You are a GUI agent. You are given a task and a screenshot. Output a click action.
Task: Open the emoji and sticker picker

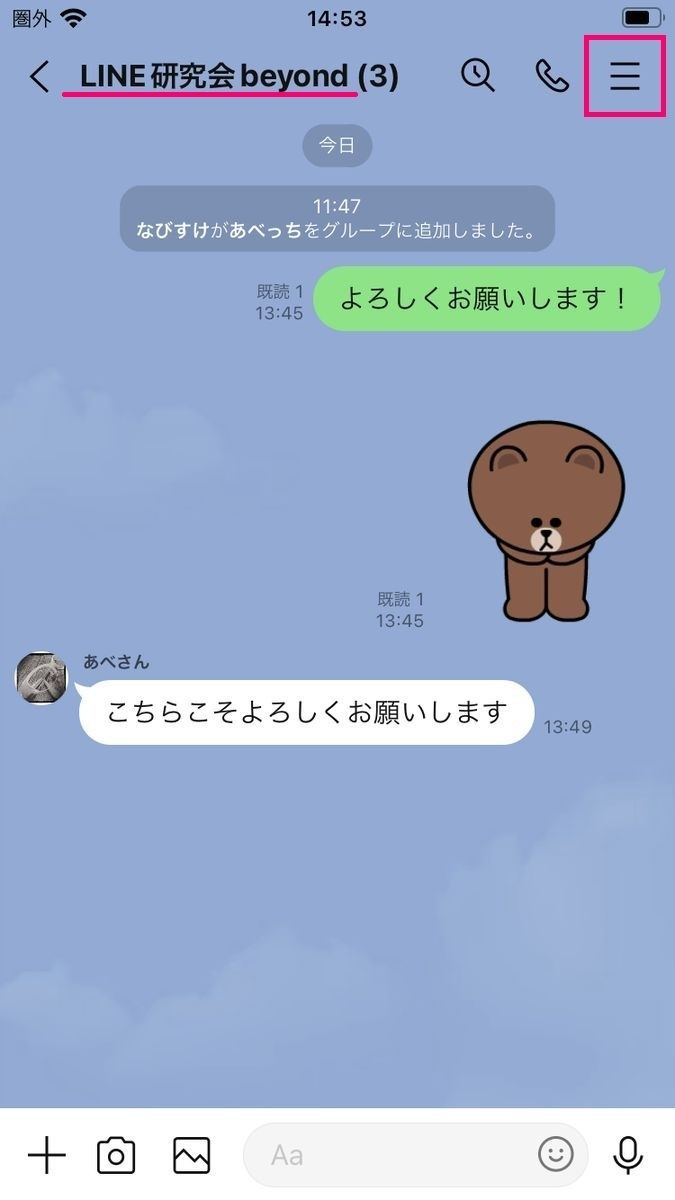556,1155
